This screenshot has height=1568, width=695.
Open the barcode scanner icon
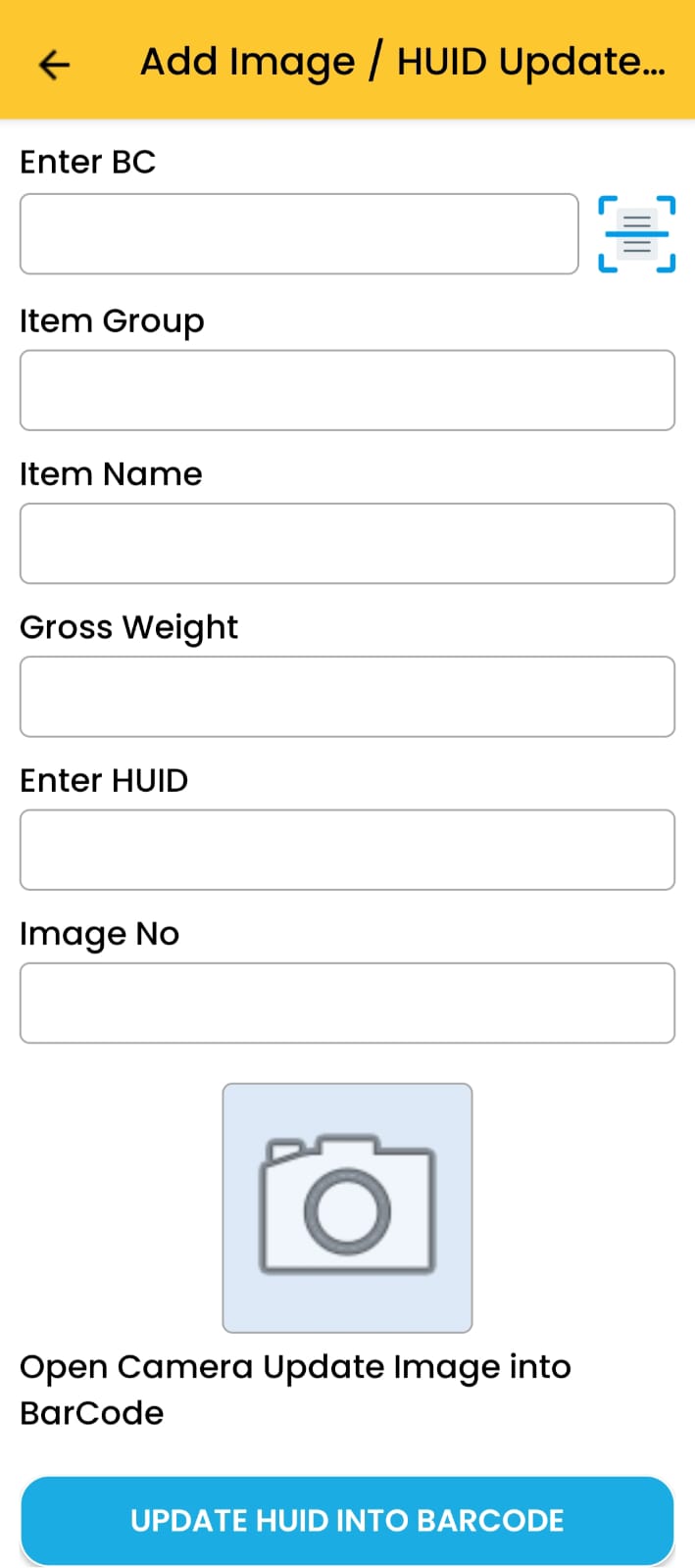(x=636, y=234)
